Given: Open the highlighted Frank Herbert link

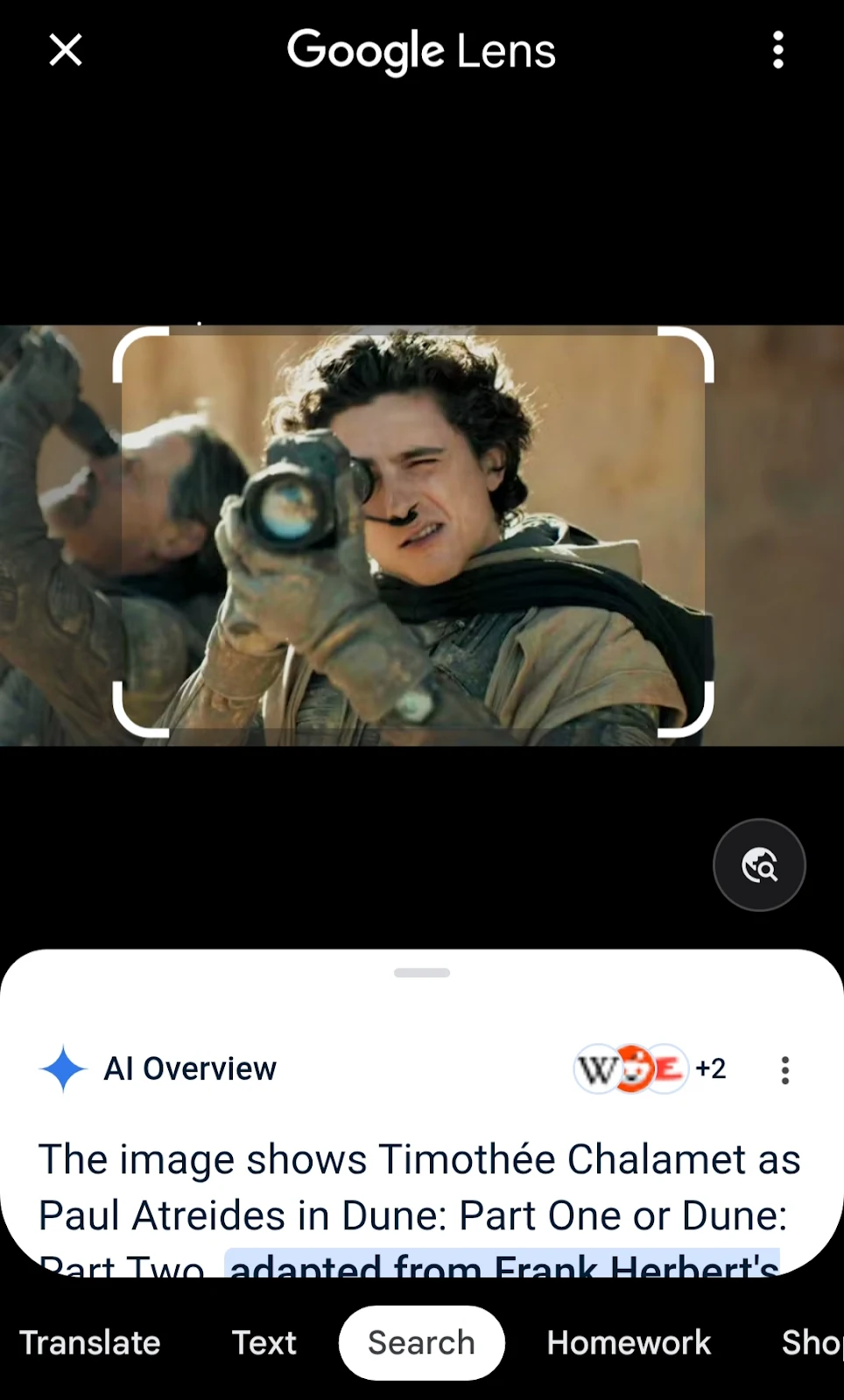Looking at the screenshot, I should [503, 1264].
